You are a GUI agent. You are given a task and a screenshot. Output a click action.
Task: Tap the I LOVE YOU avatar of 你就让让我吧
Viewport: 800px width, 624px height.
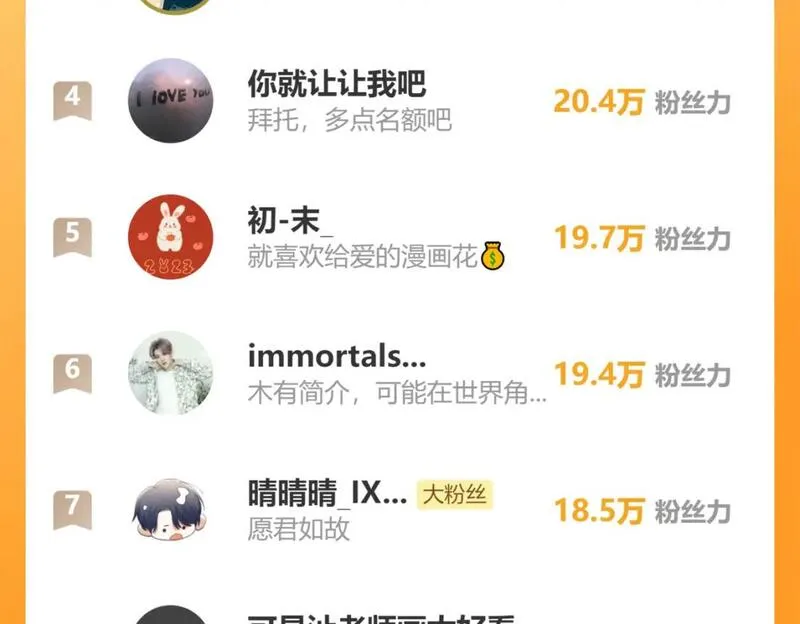171,101
